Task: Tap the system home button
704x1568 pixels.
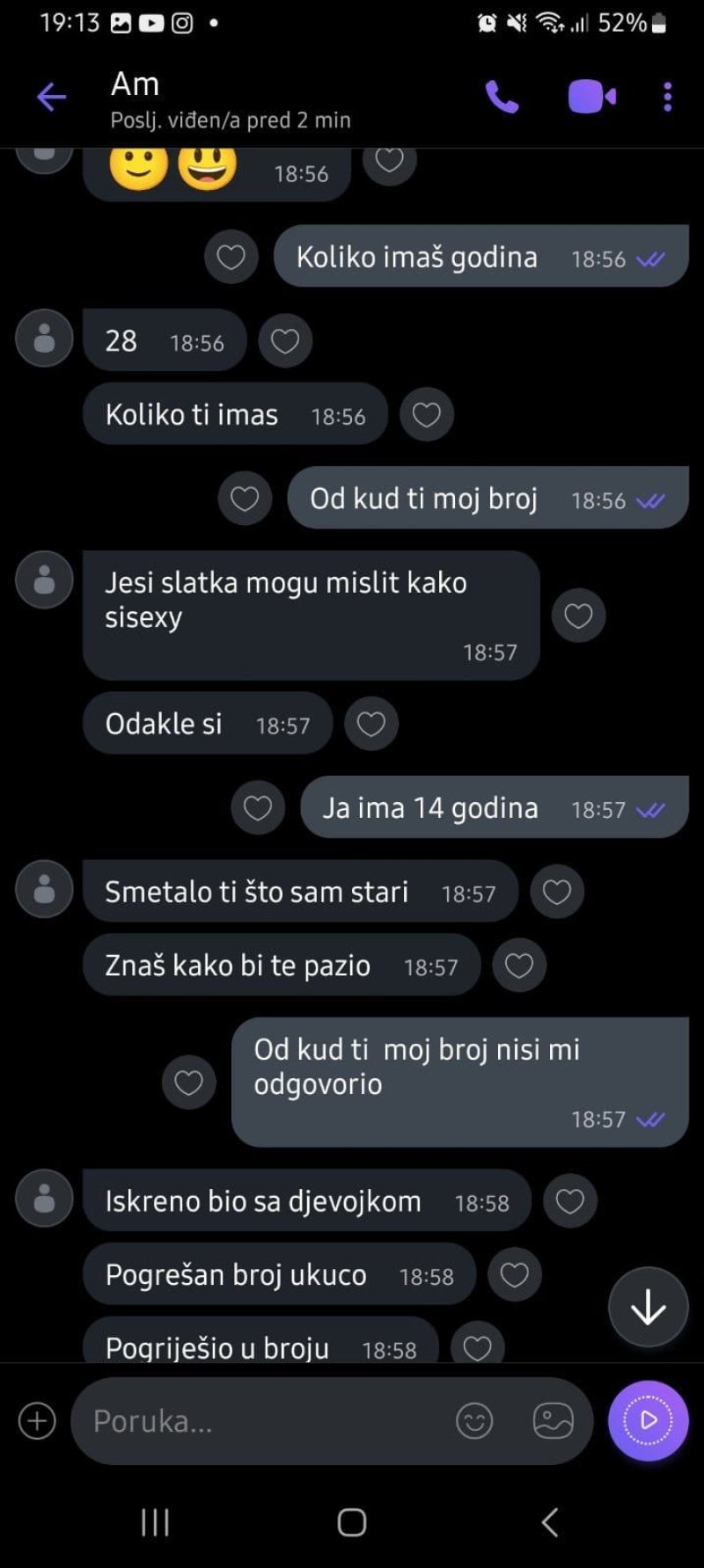Action: 352,1522
